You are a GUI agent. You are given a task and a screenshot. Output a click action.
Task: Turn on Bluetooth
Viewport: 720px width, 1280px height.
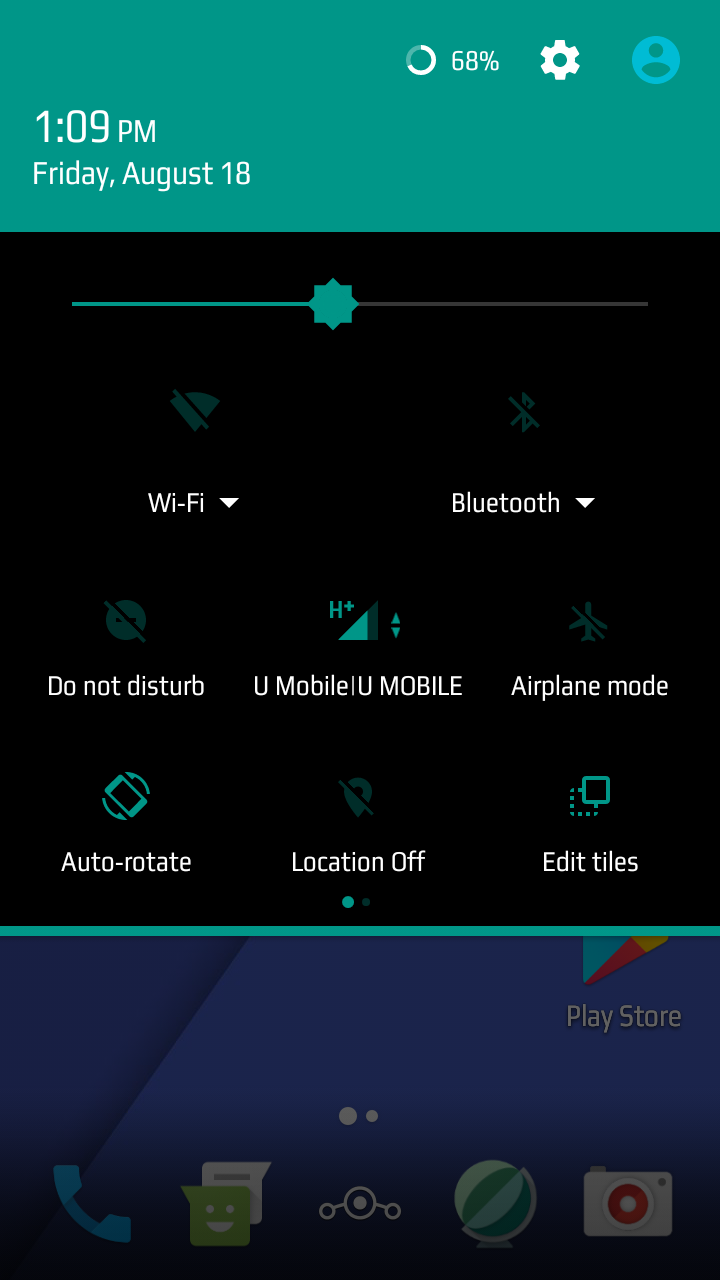click(524, 411)
